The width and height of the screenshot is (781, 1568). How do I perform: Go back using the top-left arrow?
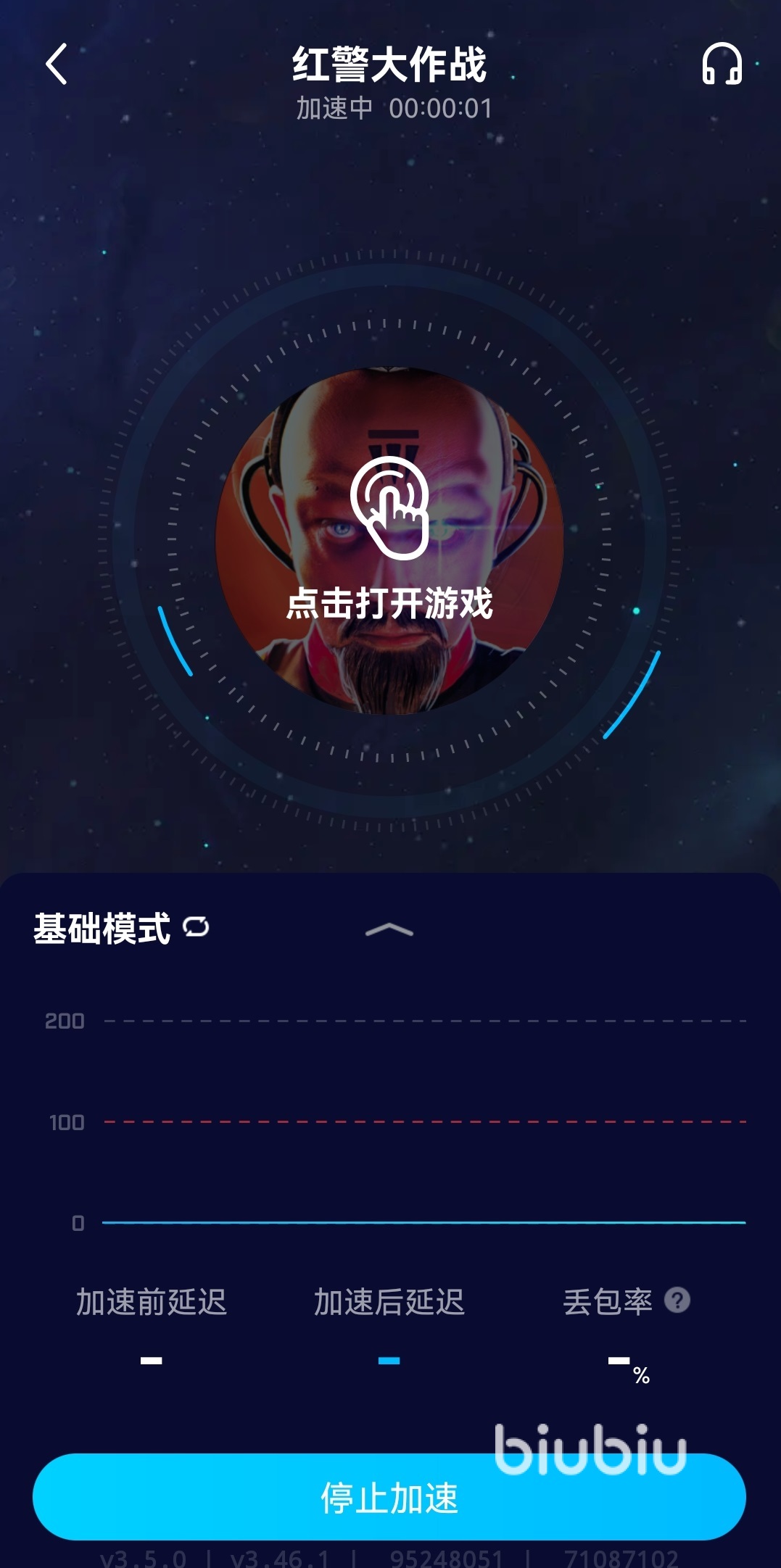[57, 64]
